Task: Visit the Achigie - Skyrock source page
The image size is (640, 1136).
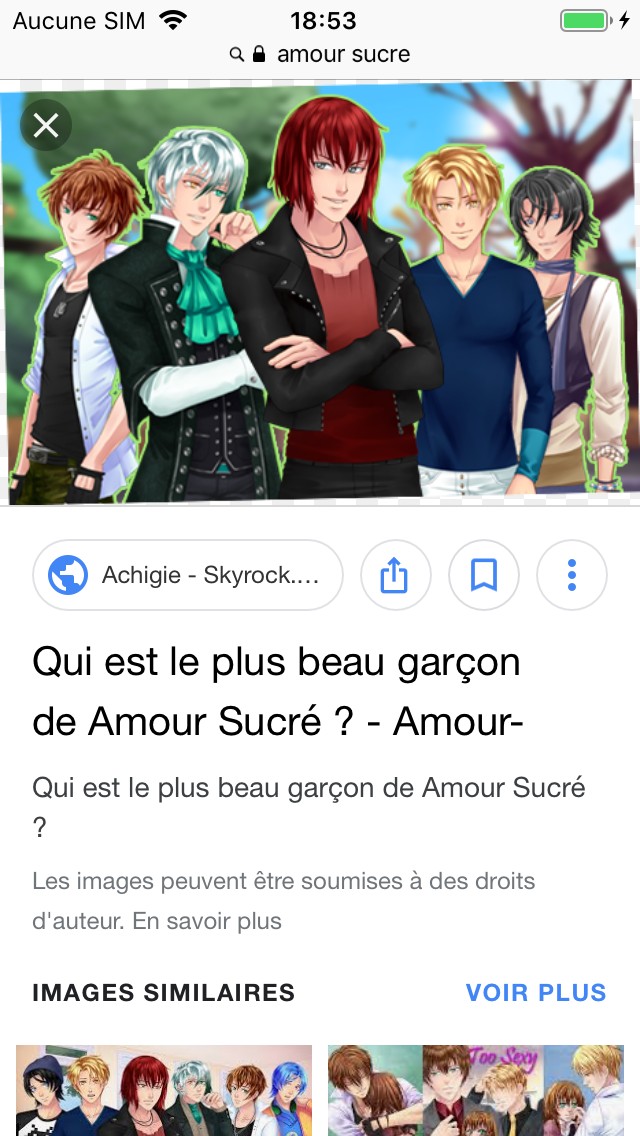Action: pyautogui.click(x=187, y=575)
